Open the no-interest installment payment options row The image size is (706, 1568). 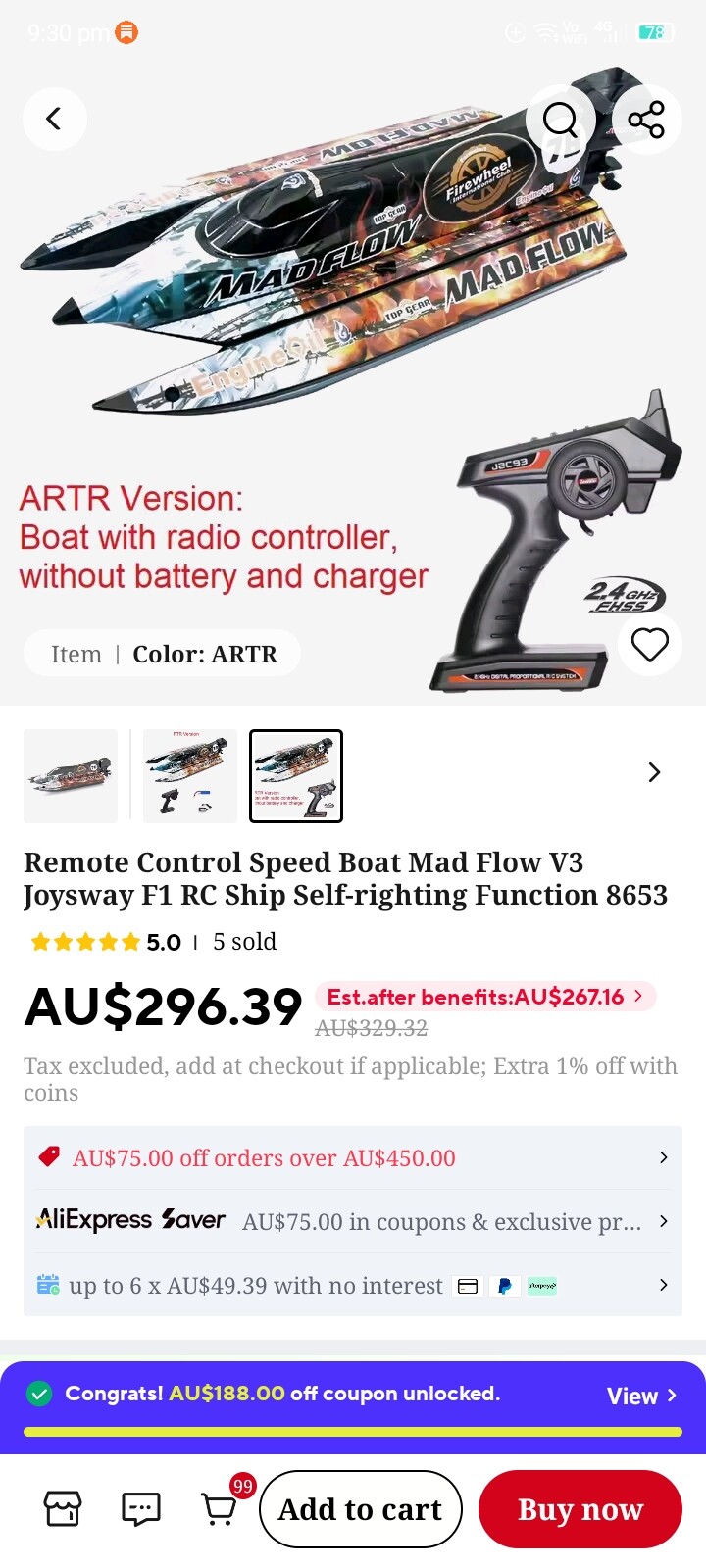[353, 1285]
